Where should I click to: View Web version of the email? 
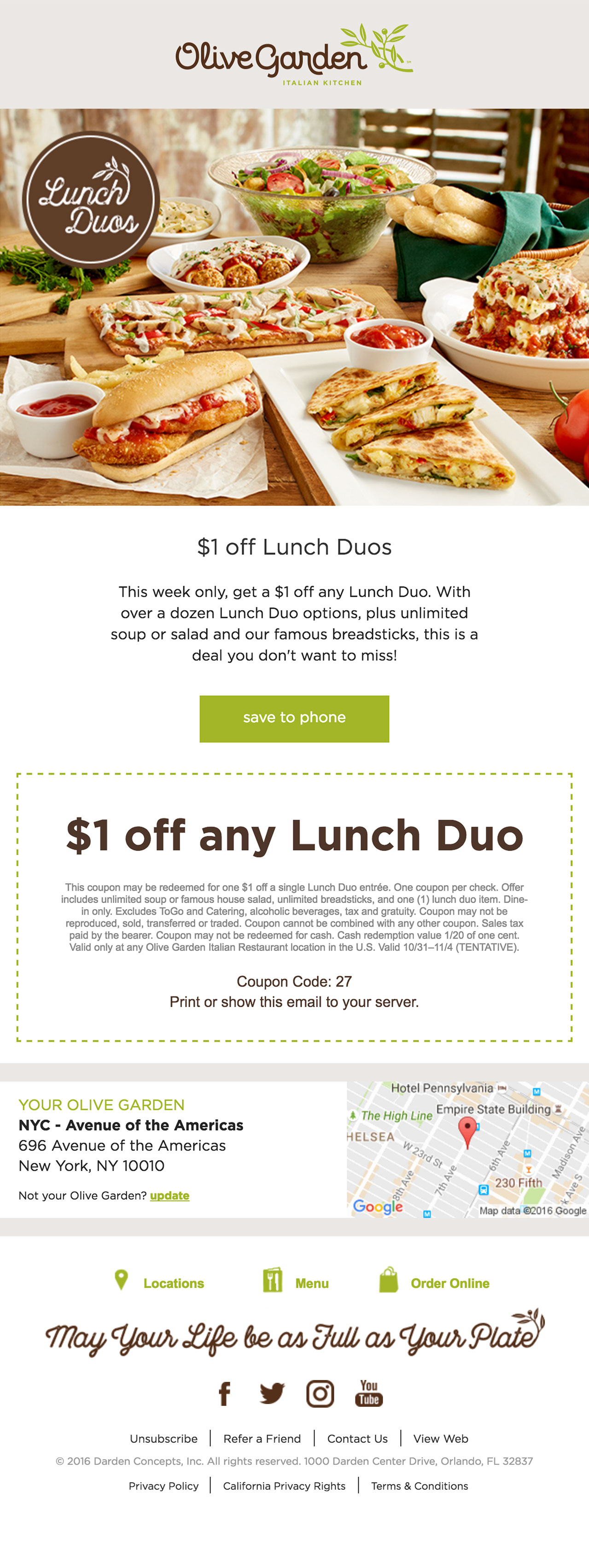[441, 1439]
